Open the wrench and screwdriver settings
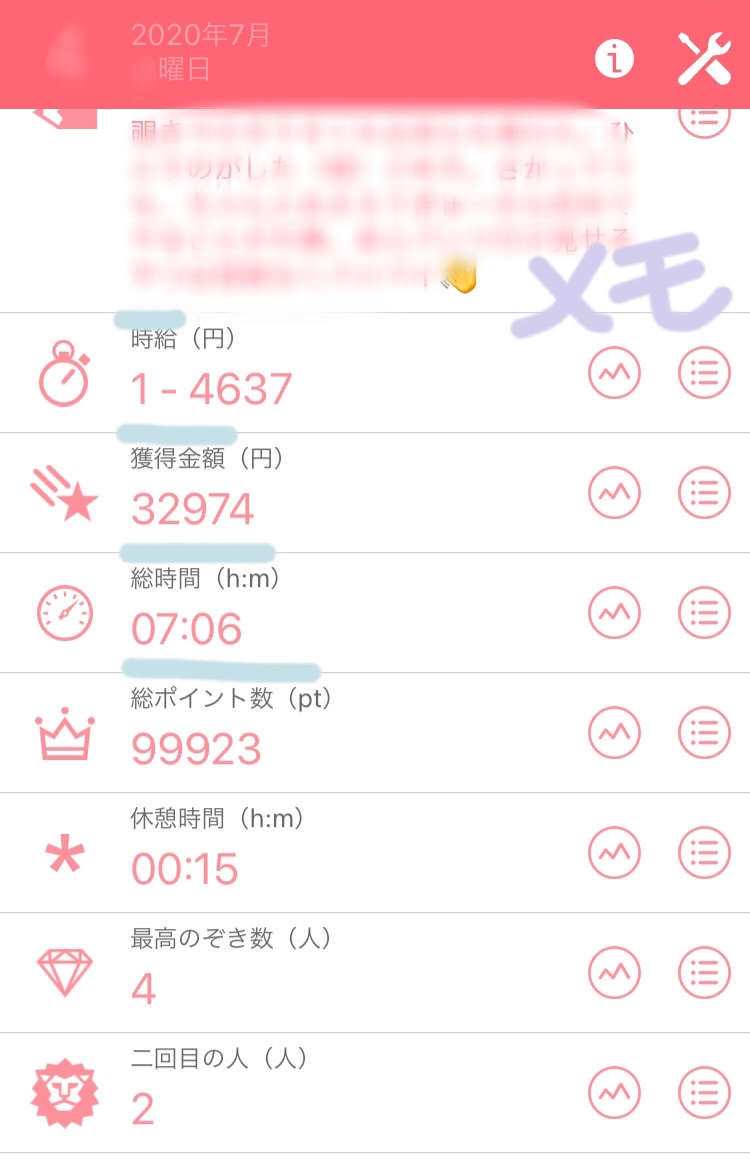Screen dimensions: 750x1161 click(704, 58)
